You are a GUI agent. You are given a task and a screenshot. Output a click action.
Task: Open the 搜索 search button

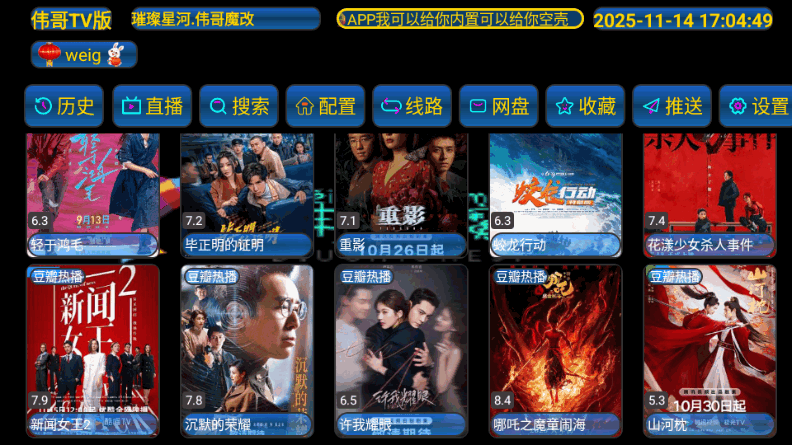239,106
